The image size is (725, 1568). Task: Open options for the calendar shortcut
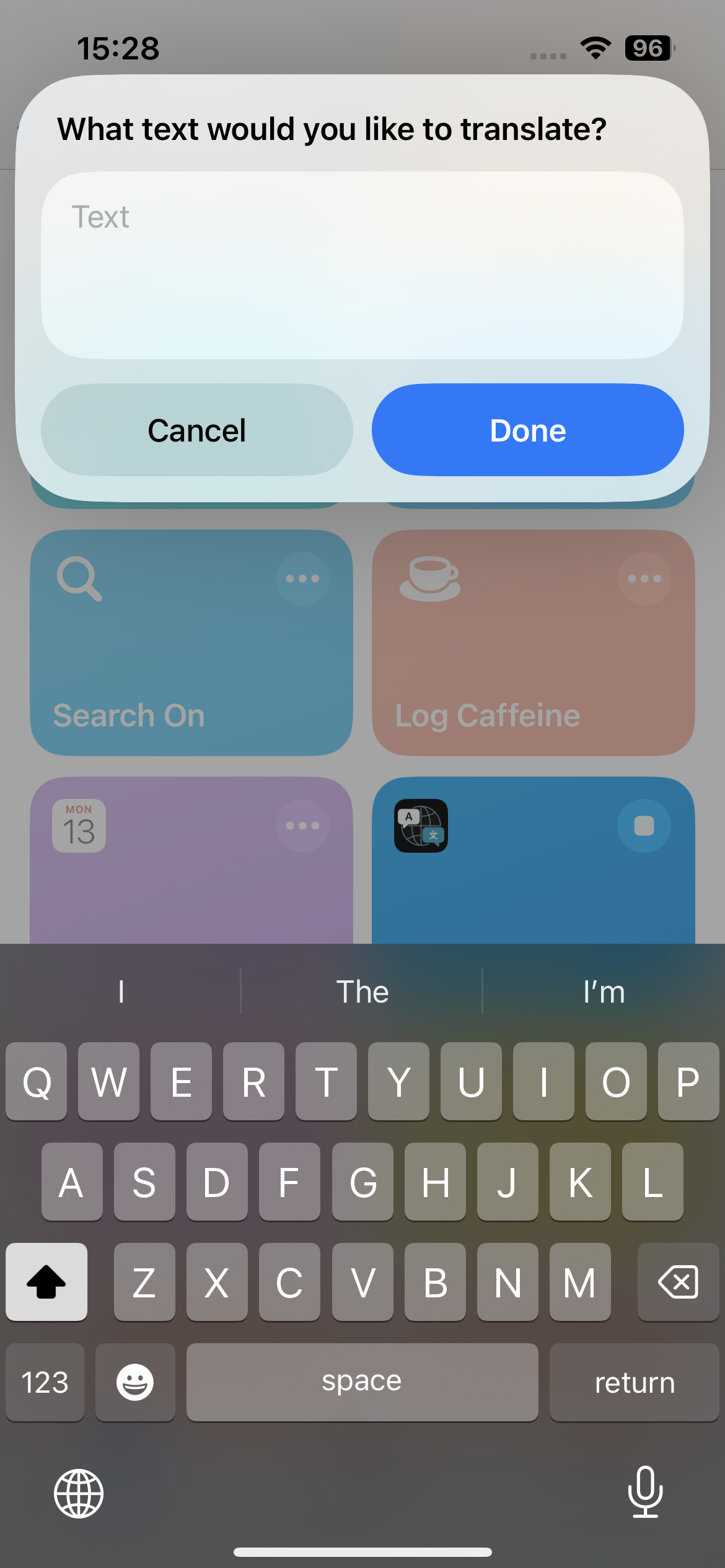(302, 825)
